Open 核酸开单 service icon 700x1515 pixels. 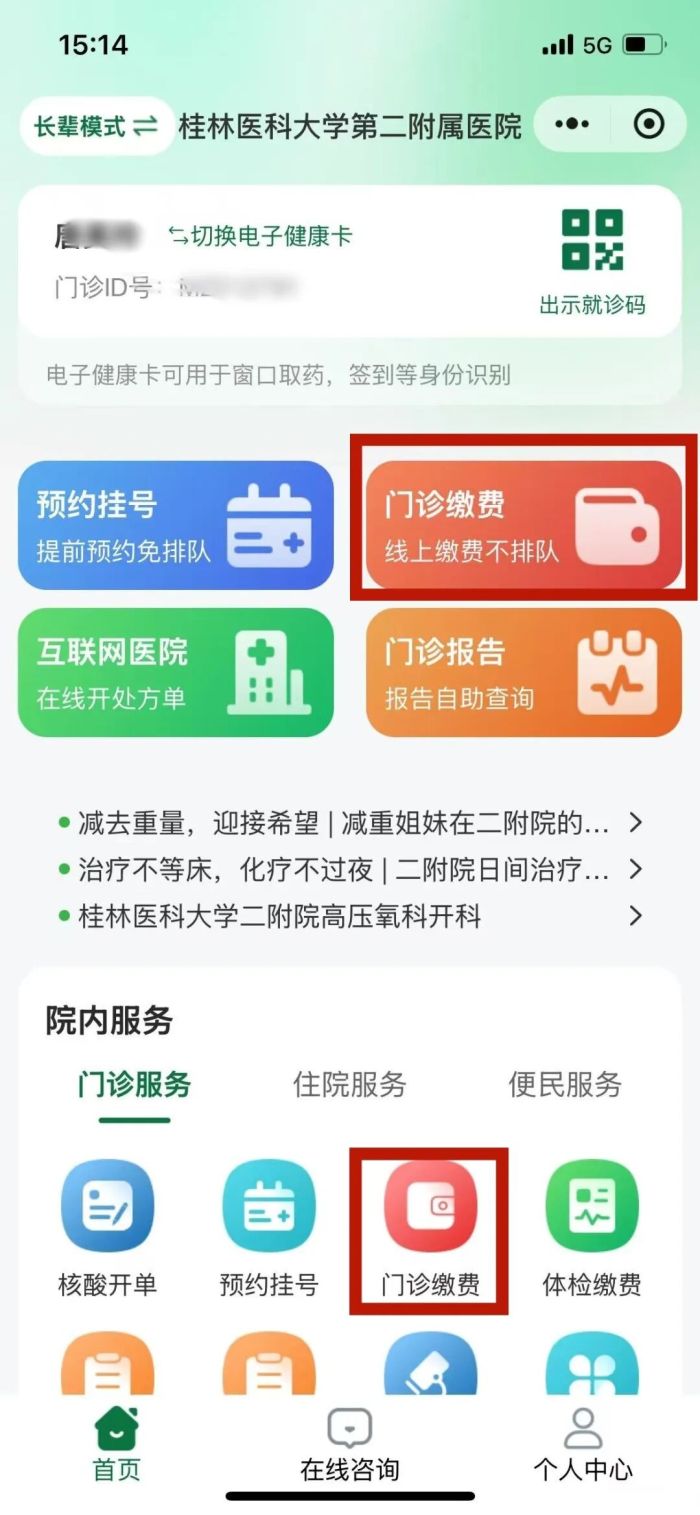click(x=108, y=1227)
